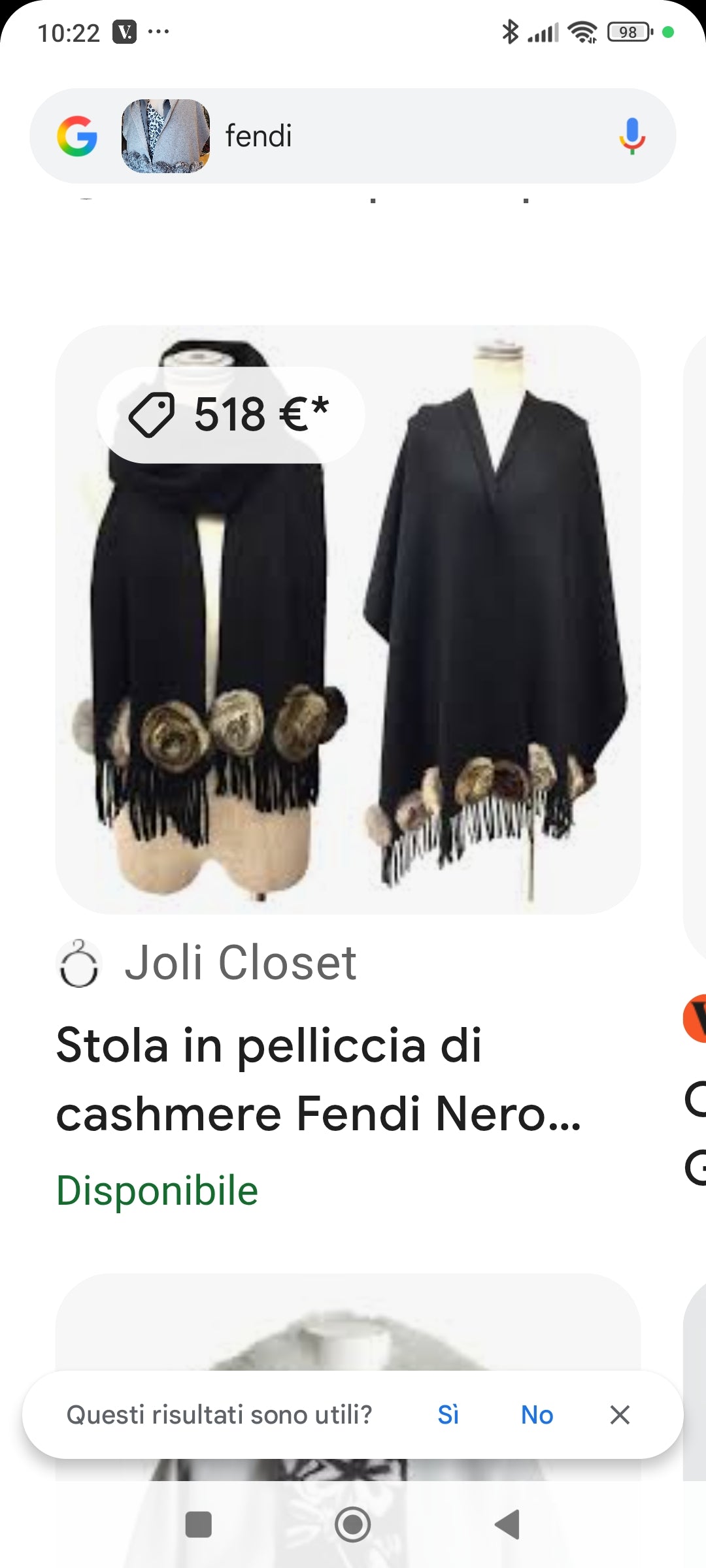
Task: Open the Disponibile availability link
Action: click(x=158, y=1189)
